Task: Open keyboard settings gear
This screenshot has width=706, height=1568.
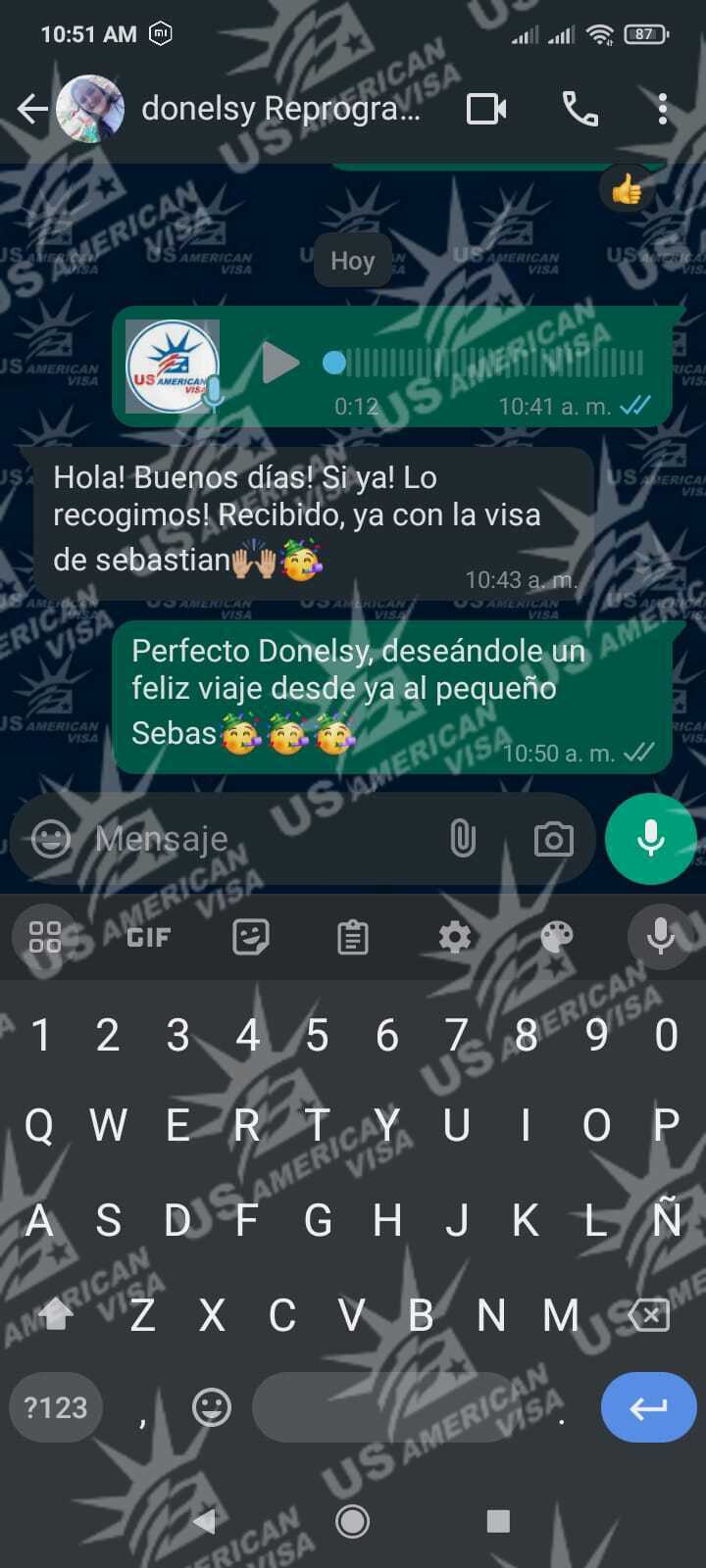Action: (x=454, y=938)
